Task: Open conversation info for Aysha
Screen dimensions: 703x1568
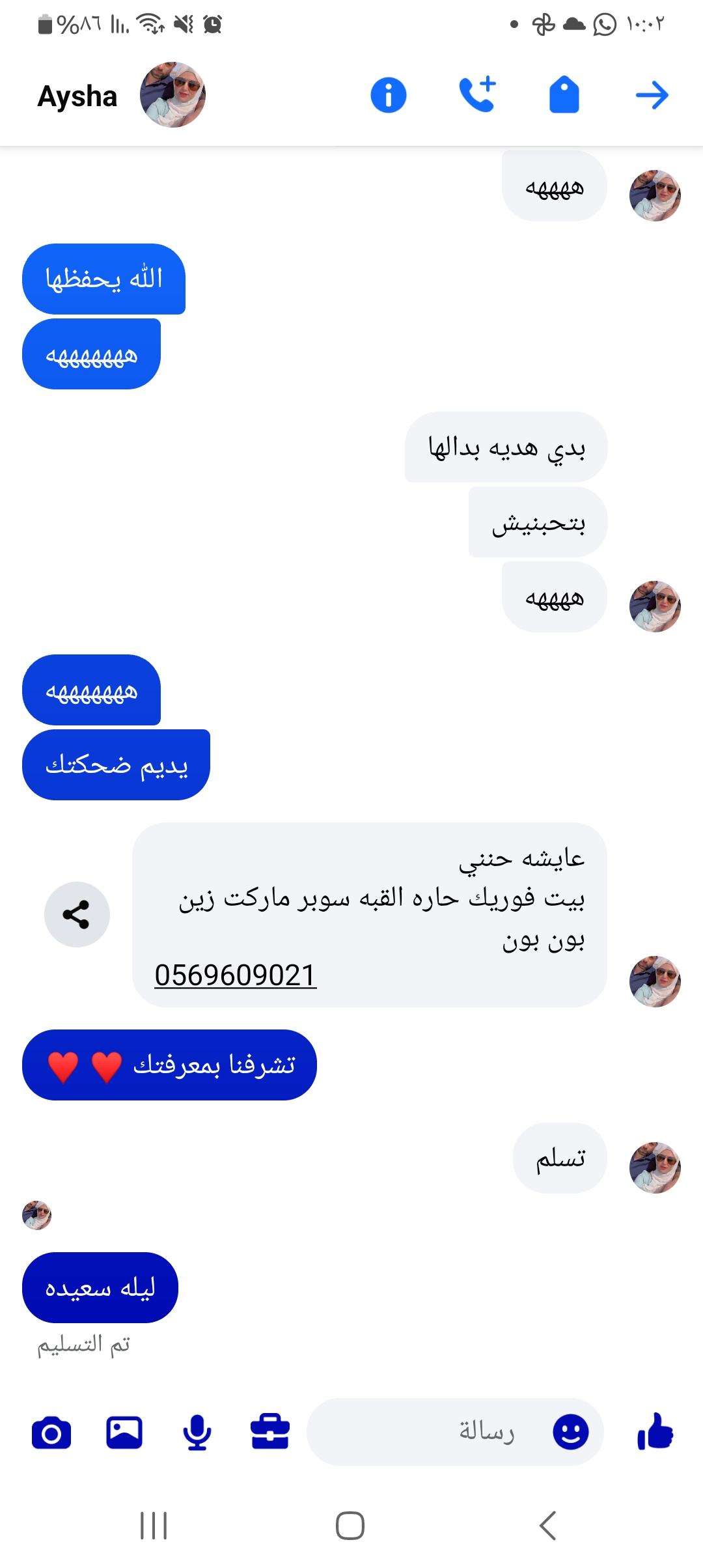Action: pyautogui.click(x=389, y=95)
